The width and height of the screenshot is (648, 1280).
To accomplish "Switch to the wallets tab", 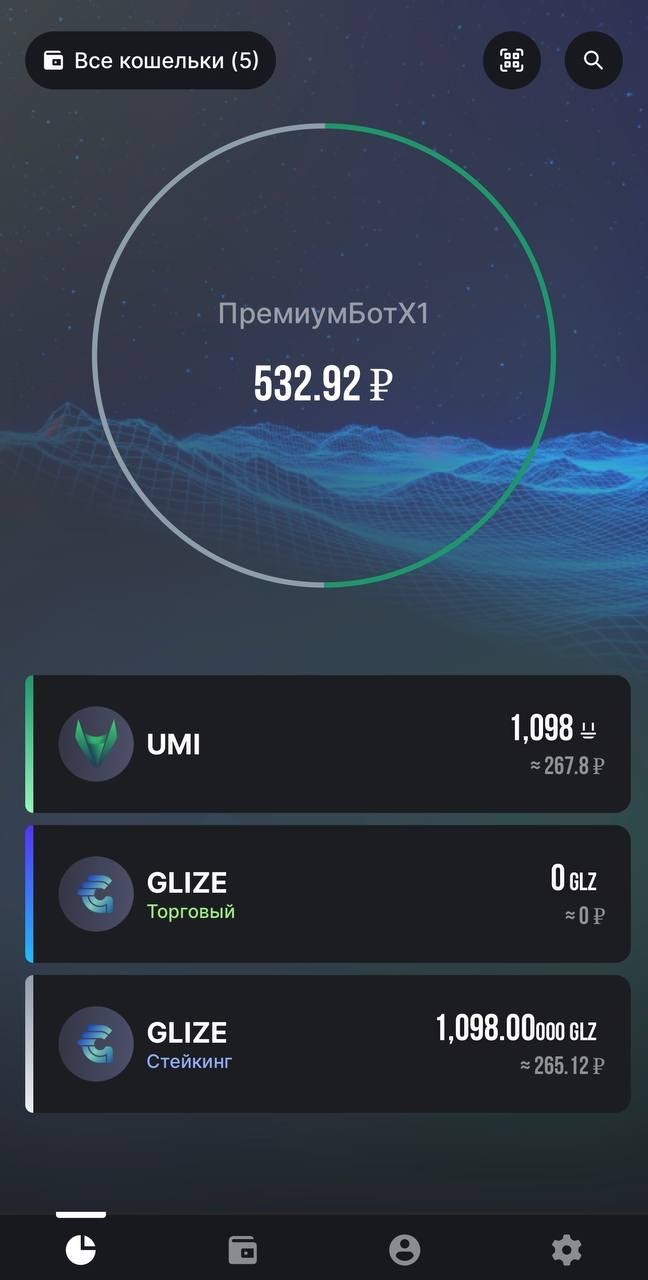I will coord(242,1249).
